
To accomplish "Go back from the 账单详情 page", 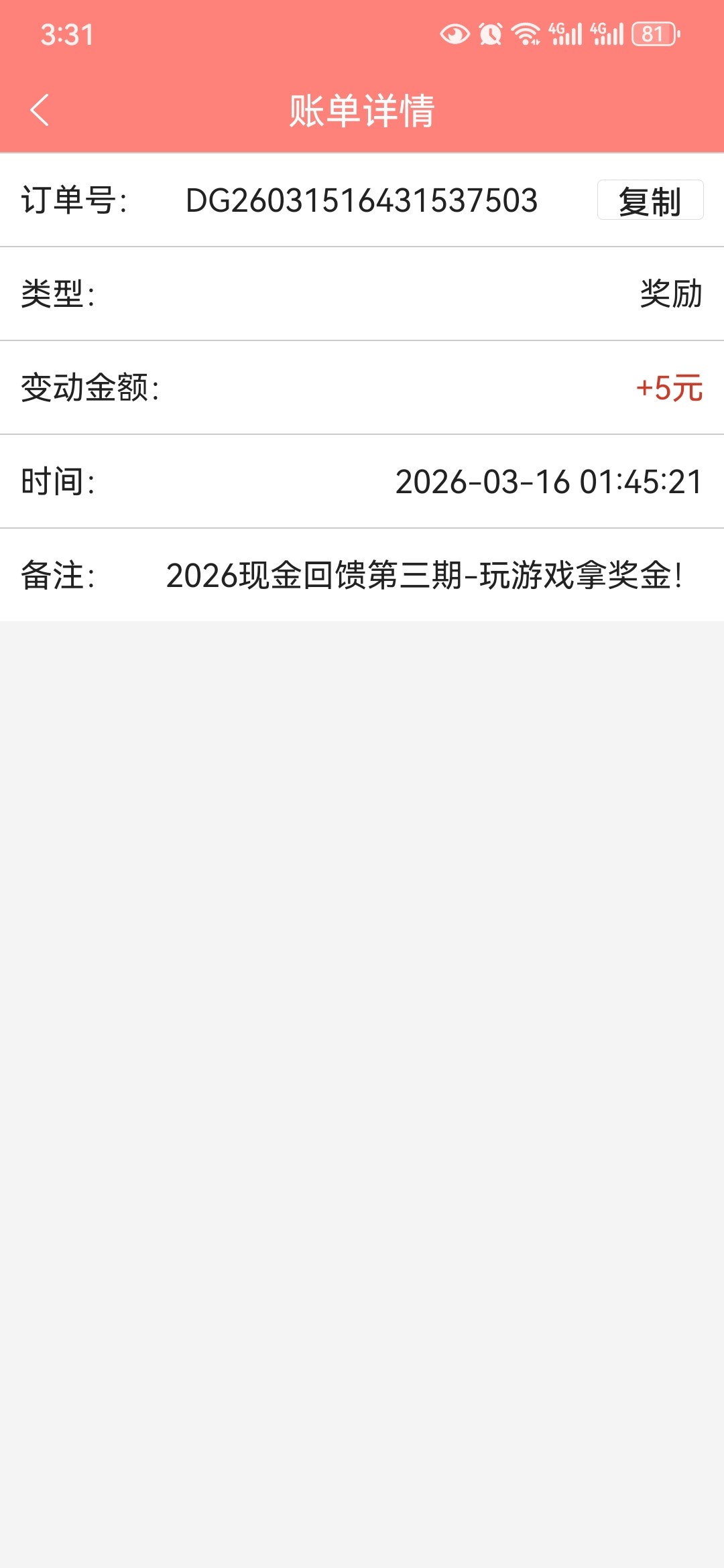I will 40,110.
